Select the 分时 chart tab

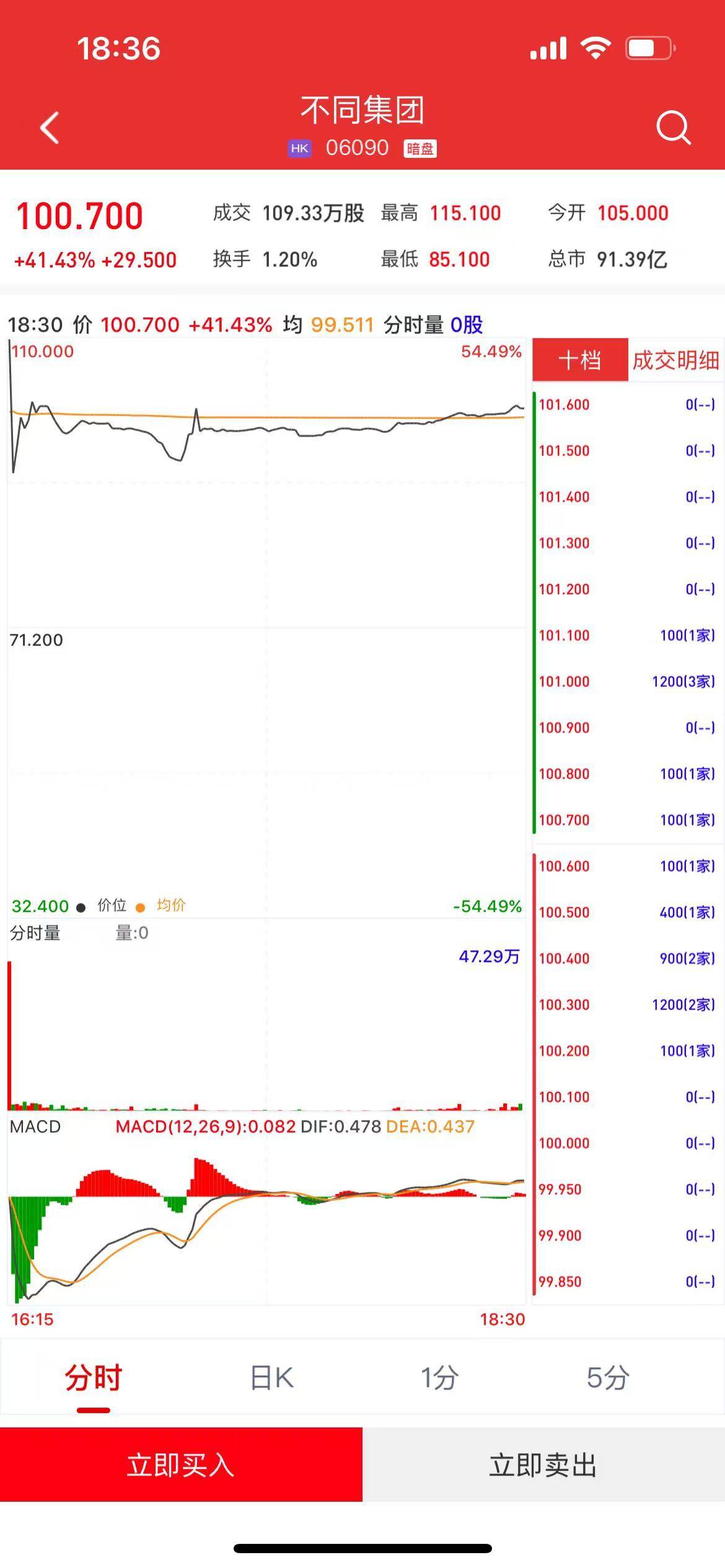[x=94, y=1377]
